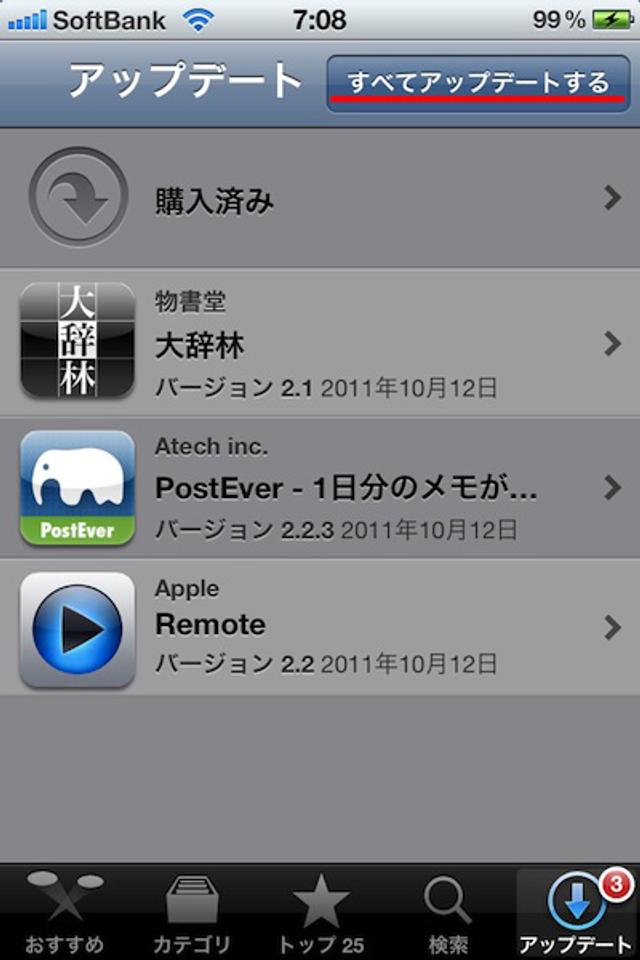Image resolution: width=640 pixels, height=960 pixels.
Task: Switch to the カテゴリ tab
Action: [192, 913]
